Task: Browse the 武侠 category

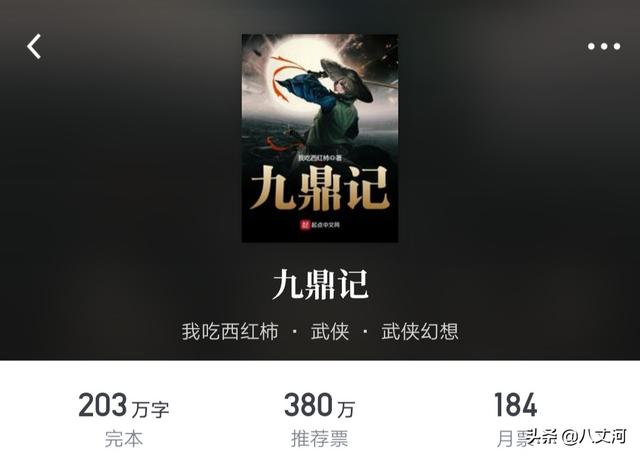Action: click(330, 331)
